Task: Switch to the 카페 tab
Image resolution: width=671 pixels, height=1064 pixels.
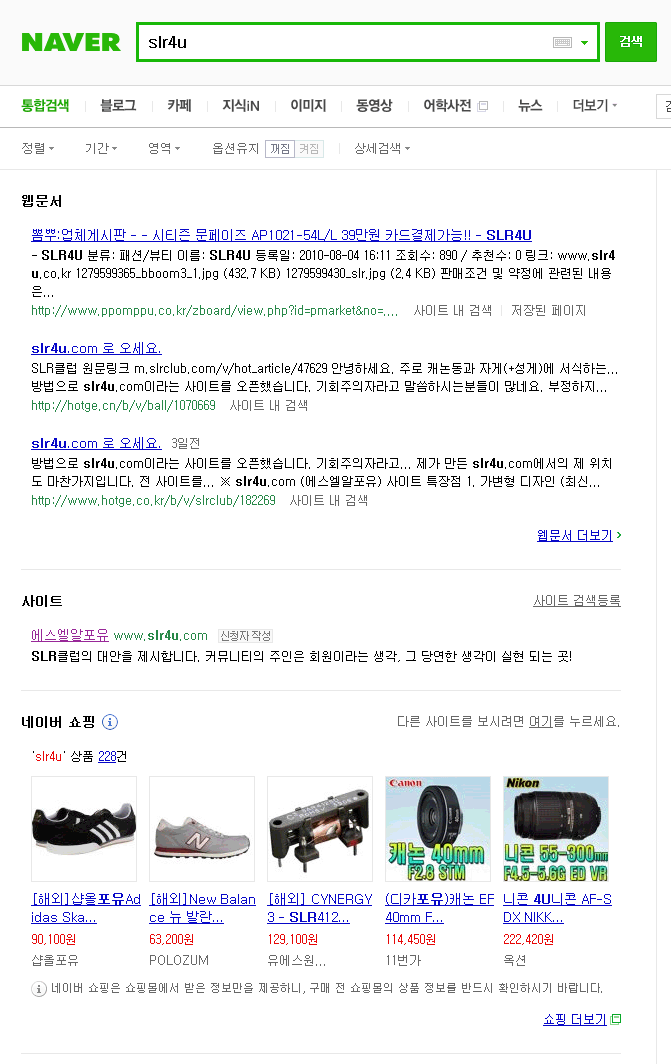Action: pos(179,105)
